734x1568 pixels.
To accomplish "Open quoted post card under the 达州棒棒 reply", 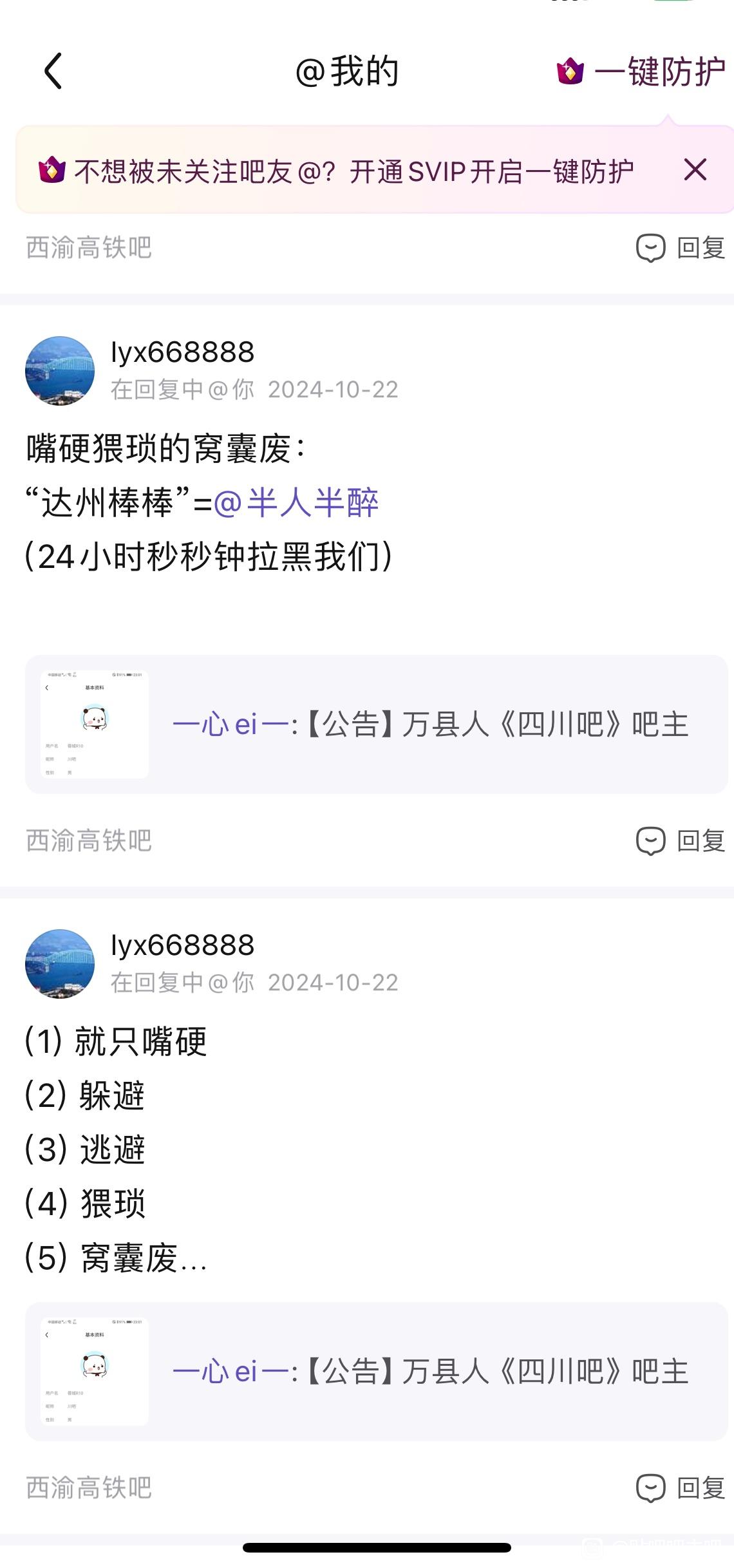I will [x=376, y=724].
